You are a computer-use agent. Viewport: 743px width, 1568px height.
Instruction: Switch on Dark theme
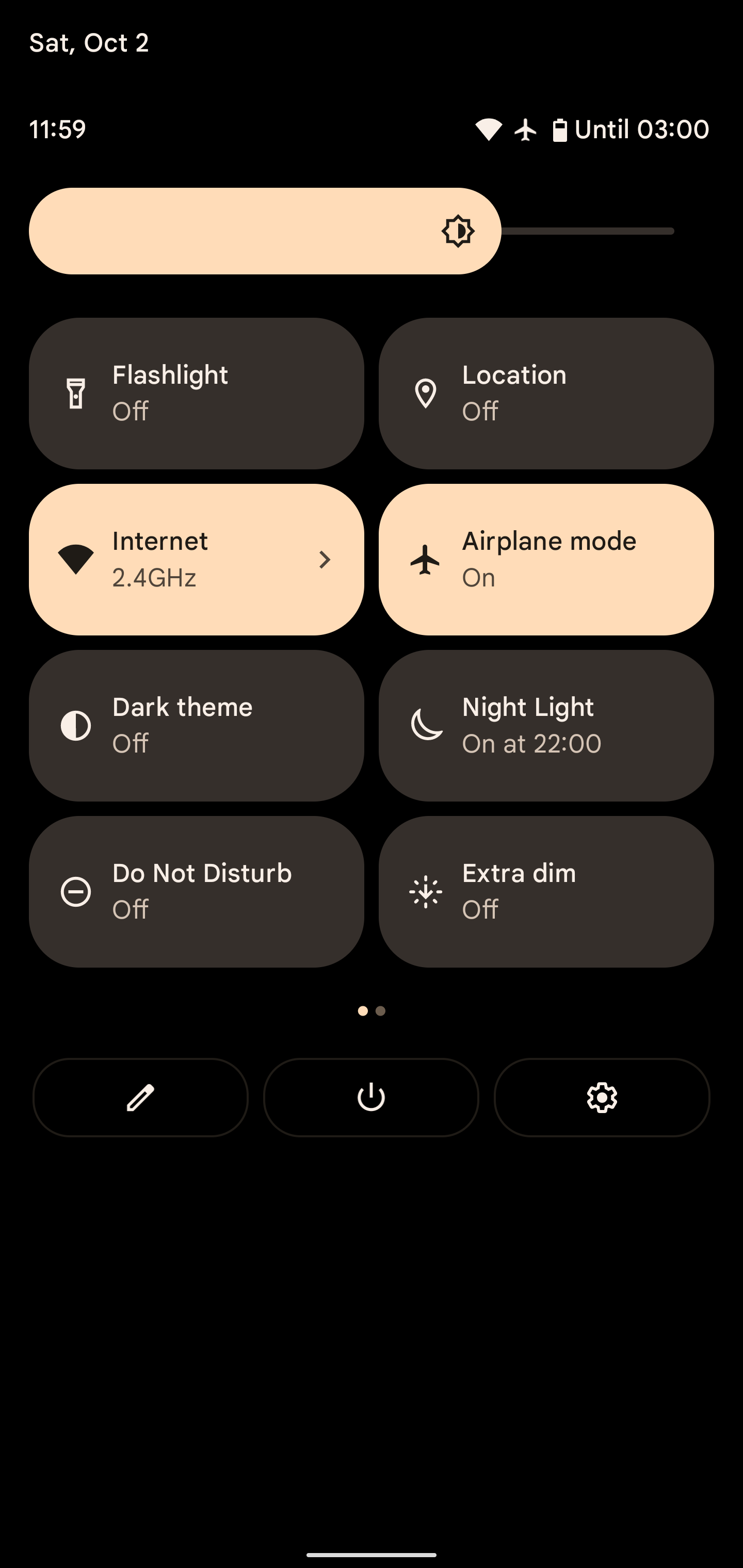196,726
